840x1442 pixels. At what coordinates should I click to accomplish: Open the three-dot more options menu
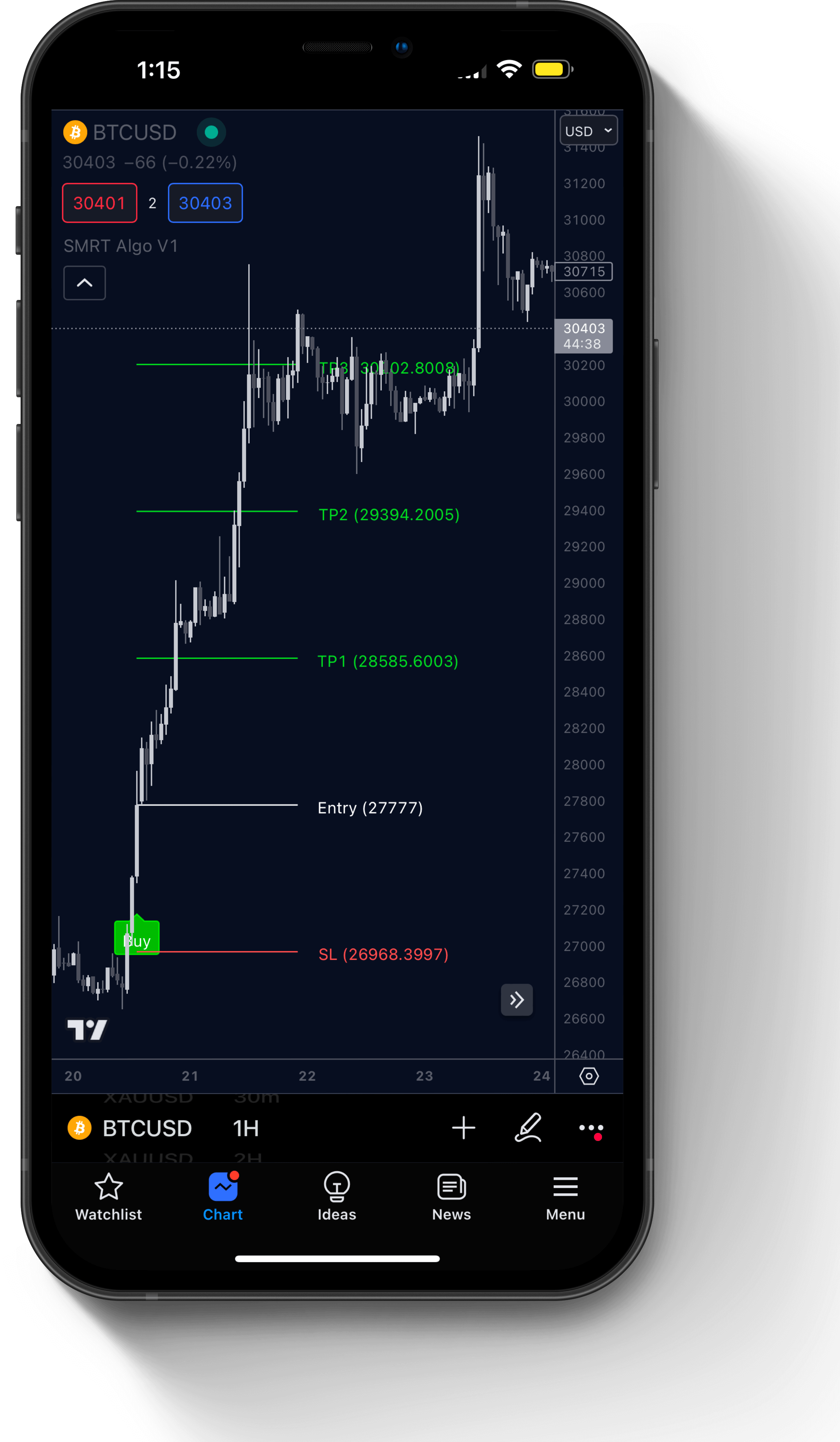591,1129
